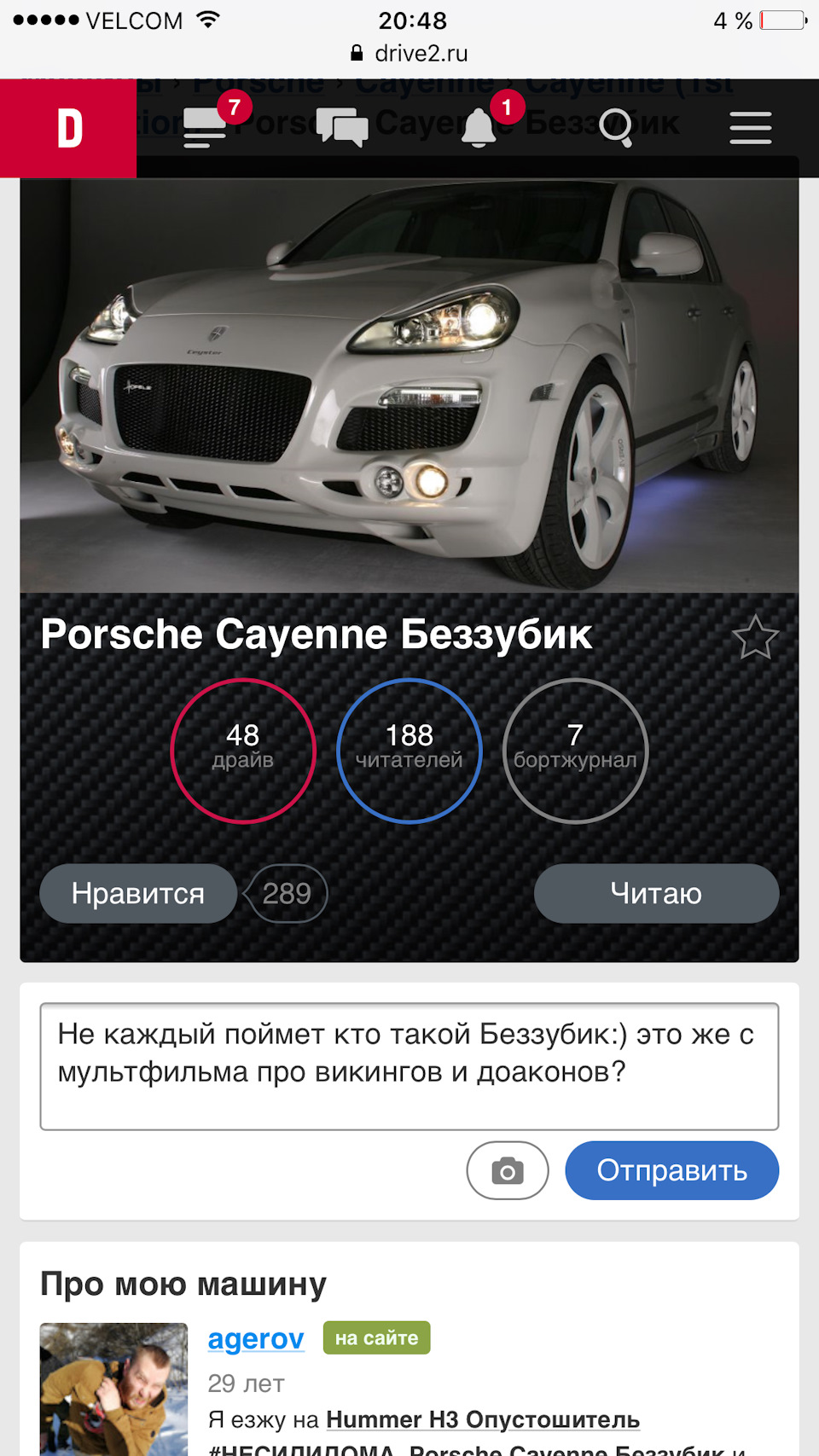Open agerov's avatar photo

click(113, 1389)
